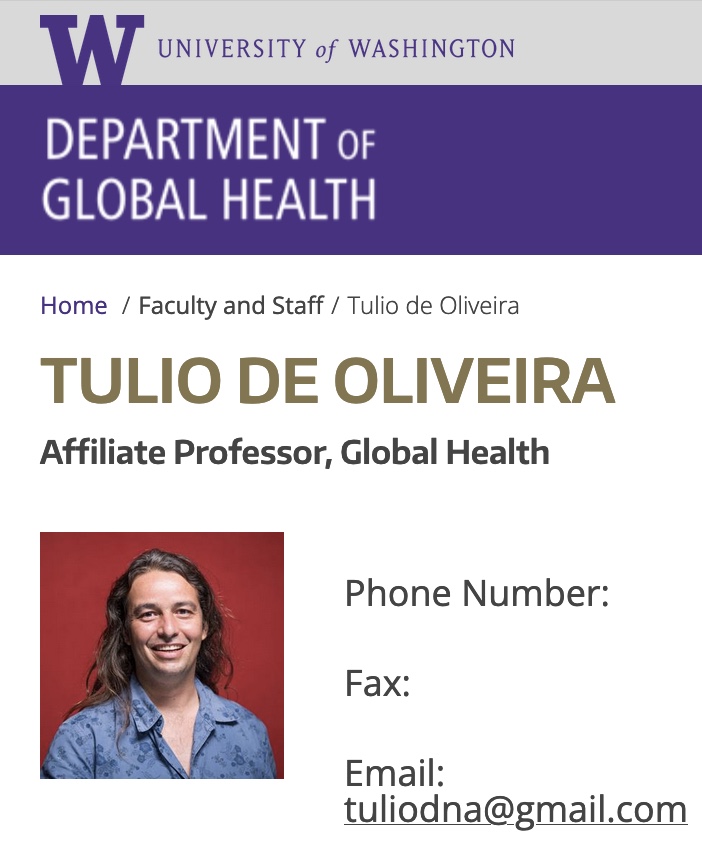Go to the Home breadcrumb link

click(73, 306)
